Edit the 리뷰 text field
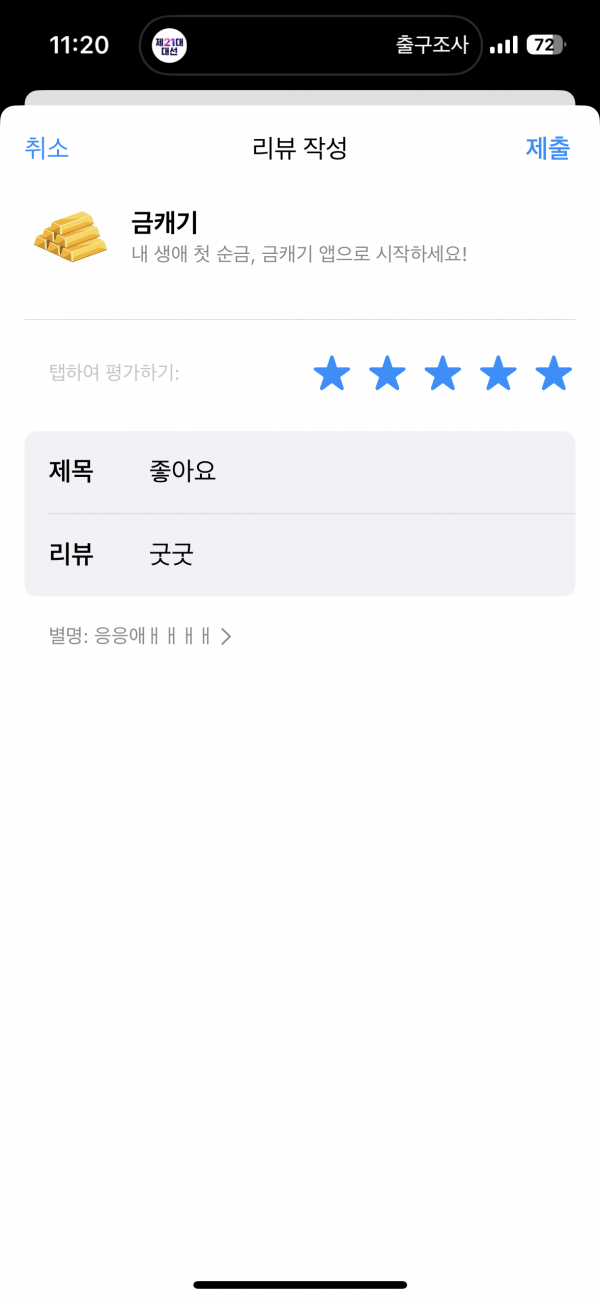Image resolution: width=600 pixels, height=1301 pixels. click(x=300, y=555)
